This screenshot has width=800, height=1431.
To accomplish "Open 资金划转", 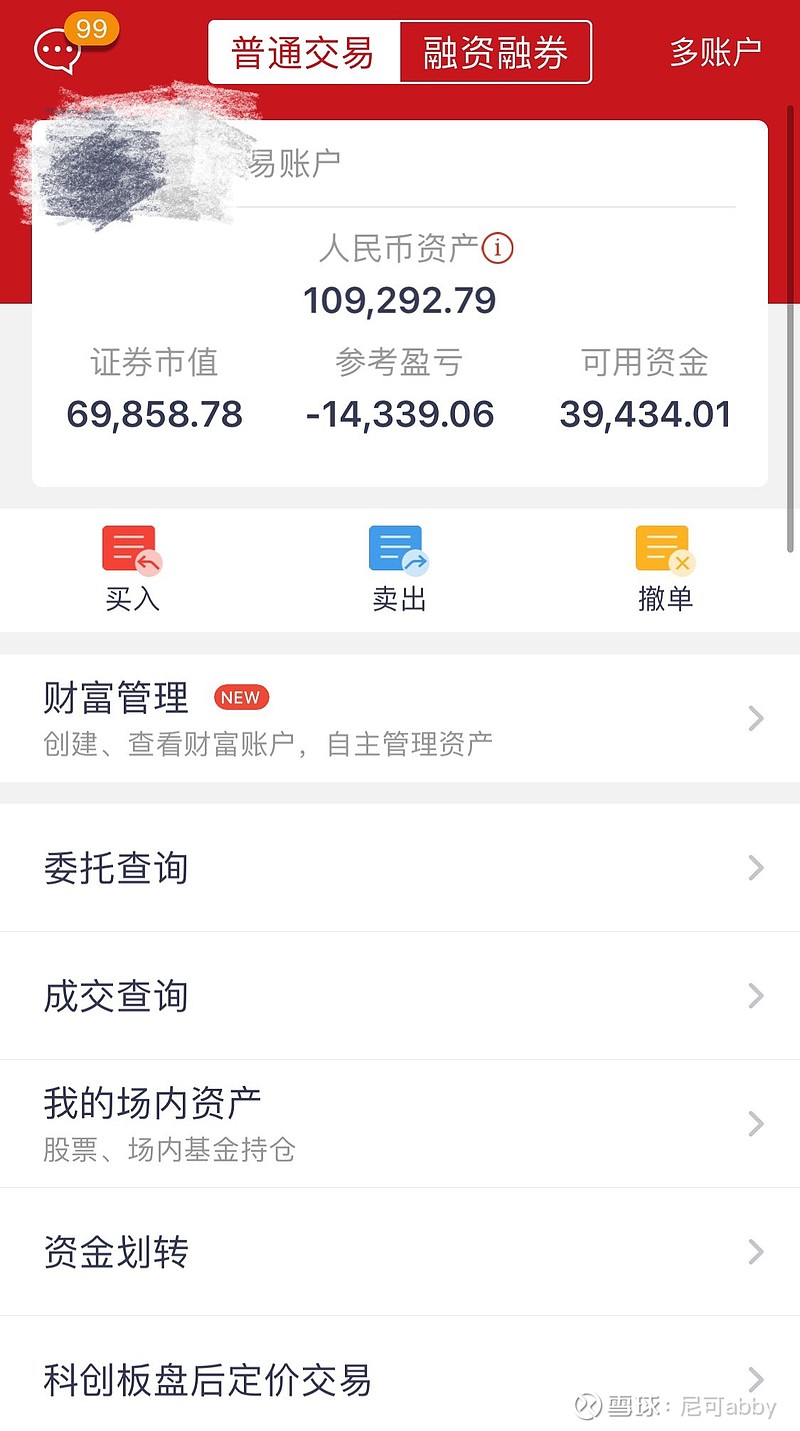I will [x=400, y=1252].
